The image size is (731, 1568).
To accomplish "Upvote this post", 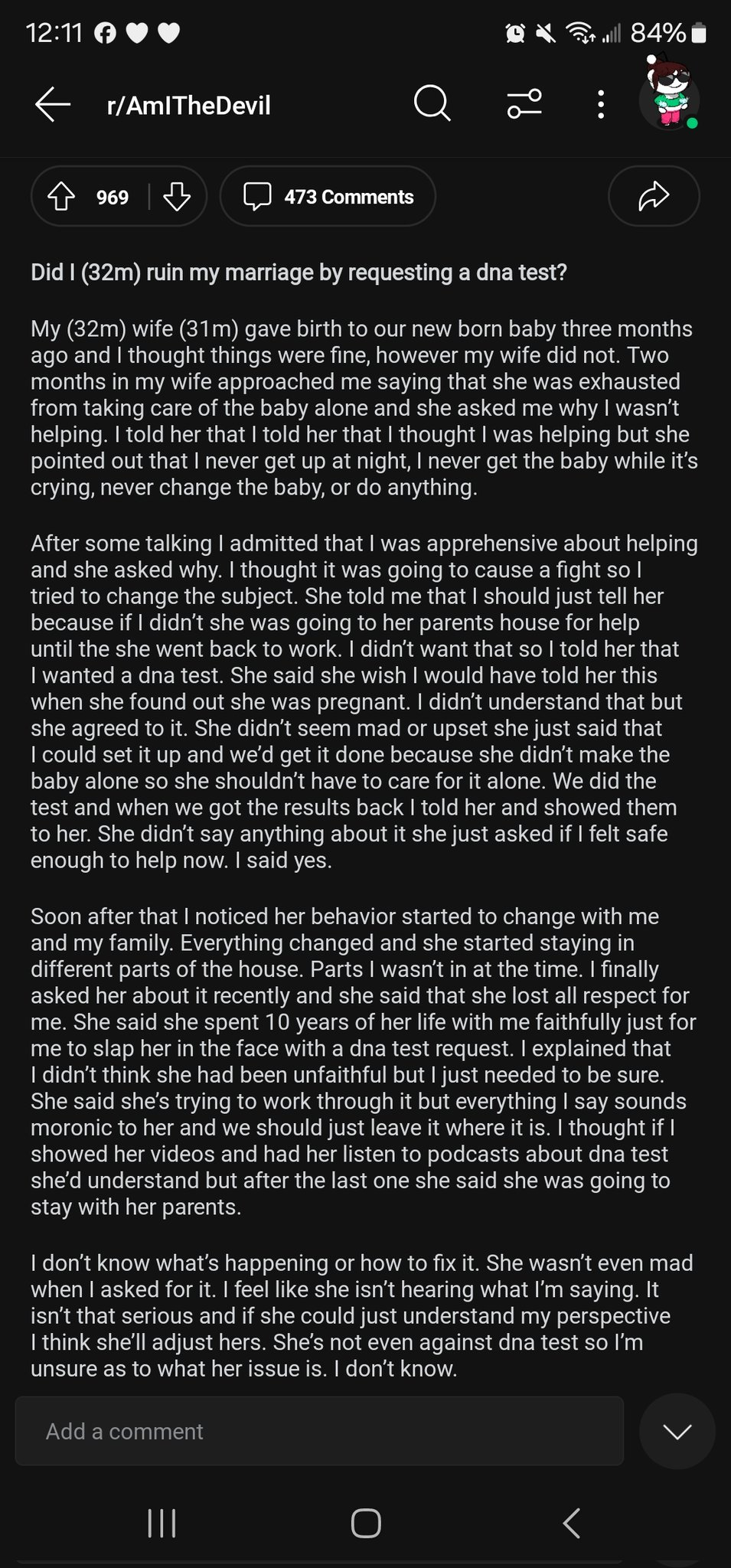I will click(x=62, y=197).
